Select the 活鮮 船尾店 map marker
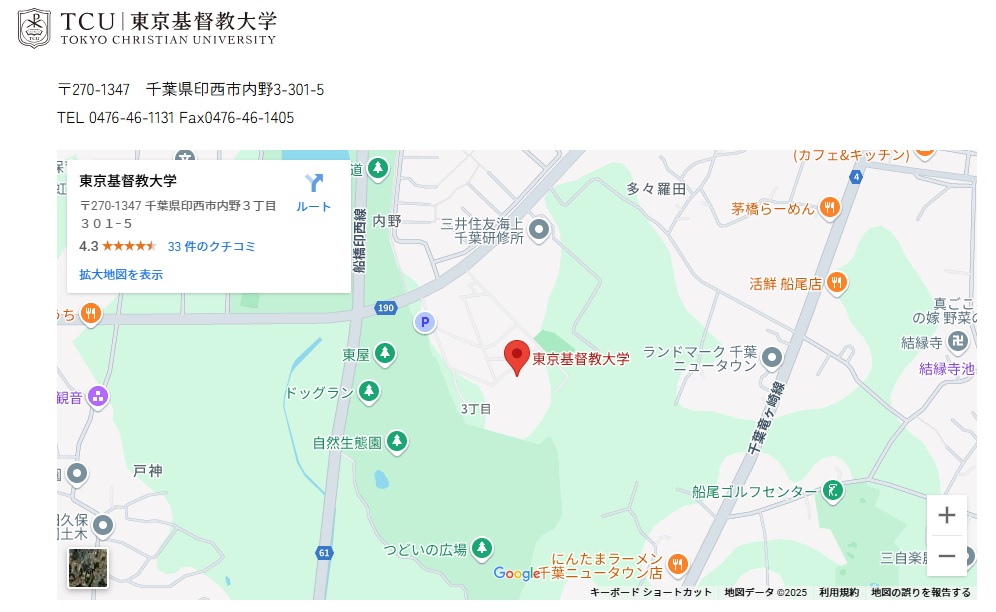 click(838, 283)
